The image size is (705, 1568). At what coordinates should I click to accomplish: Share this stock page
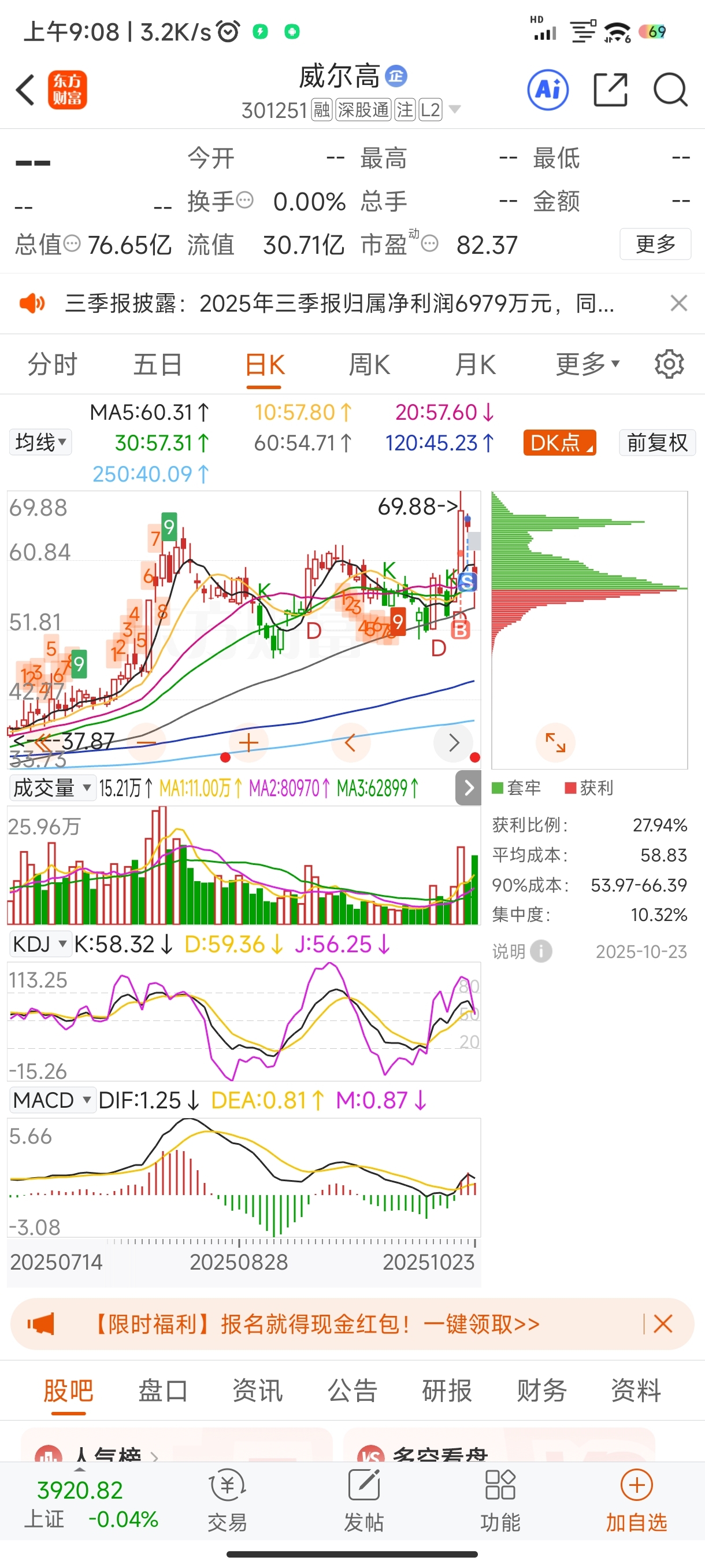tap(610, 90)
